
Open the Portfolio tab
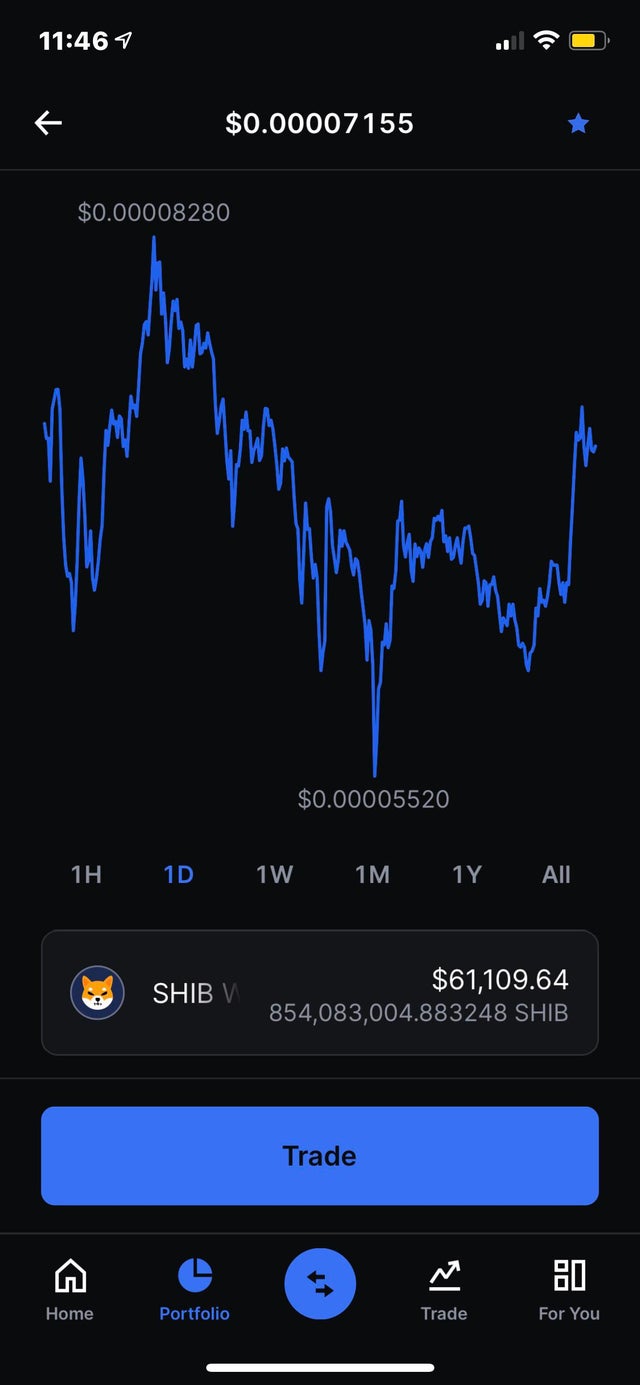click(x=194, y=1290)
